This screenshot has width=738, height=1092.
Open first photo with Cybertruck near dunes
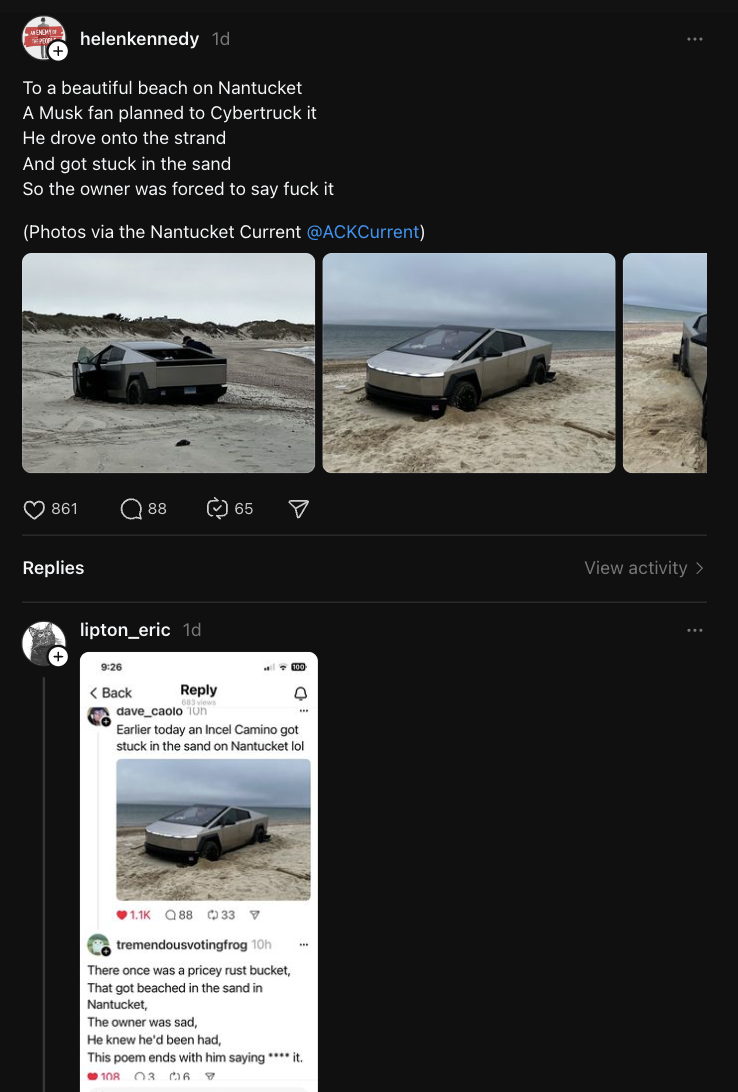pos(168,363)
